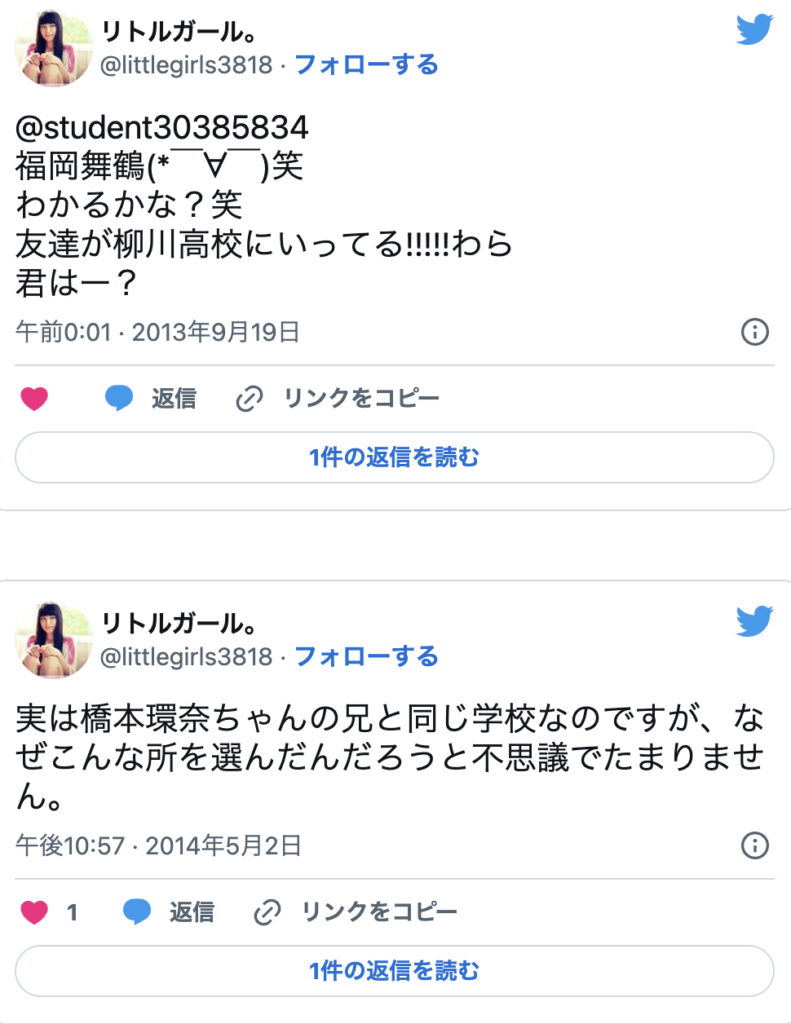Like the 橋本環奈 tweet with the heart

click(35, 912)
